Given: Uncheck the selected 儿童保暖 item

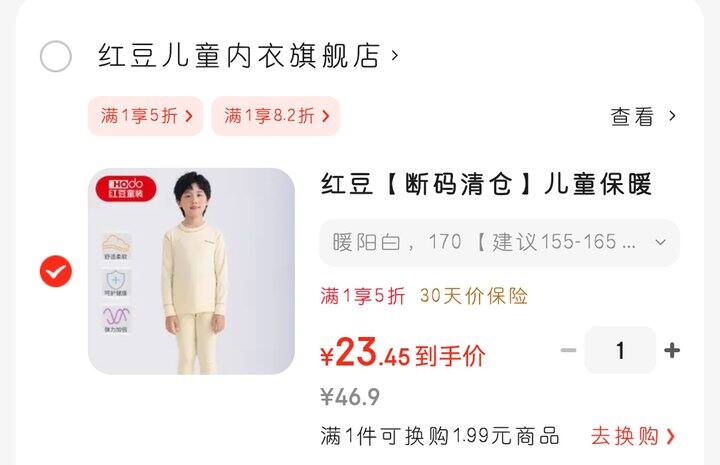Looking at the screenshot, I should click(56, 271).
